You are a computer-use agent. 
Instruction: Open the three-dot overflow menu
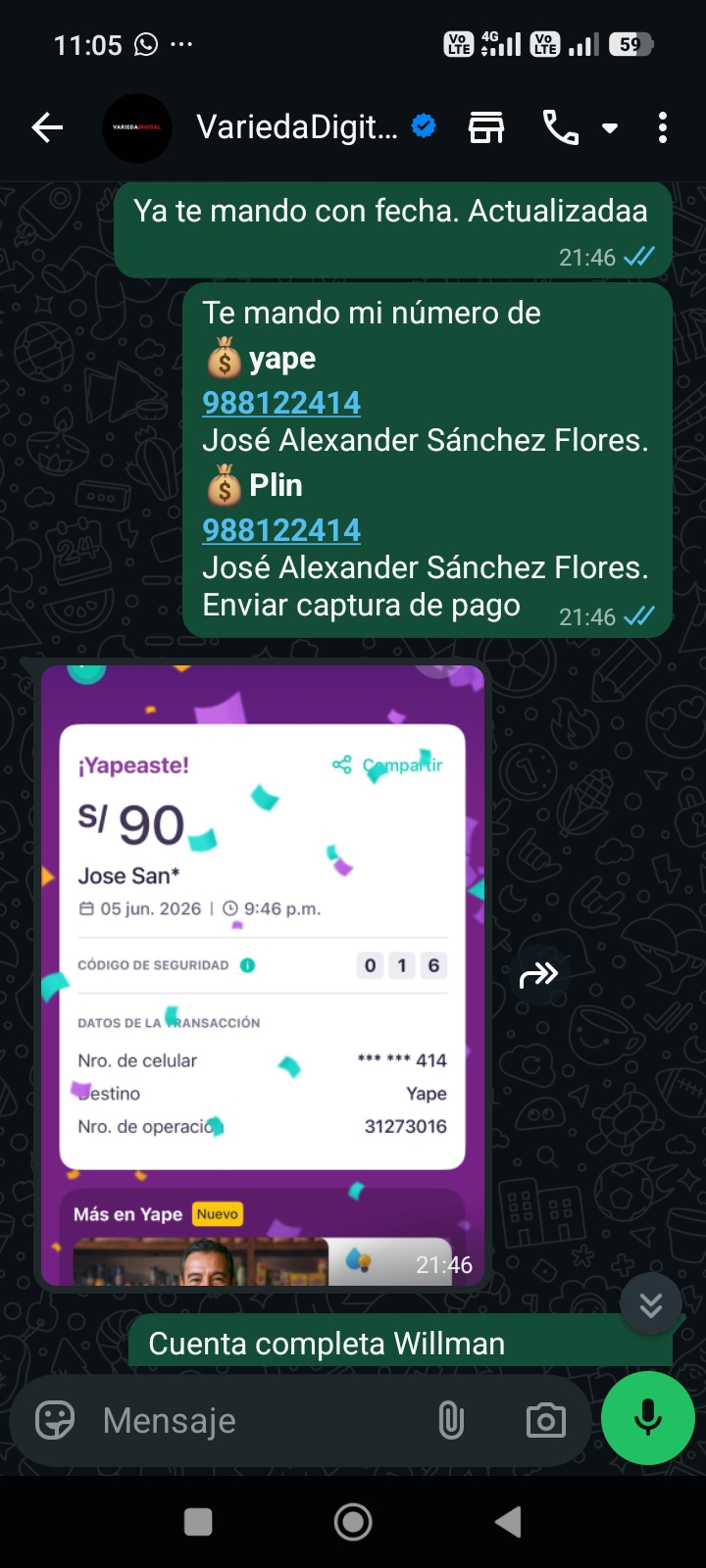pyautogui.click(x=663, y=127)
